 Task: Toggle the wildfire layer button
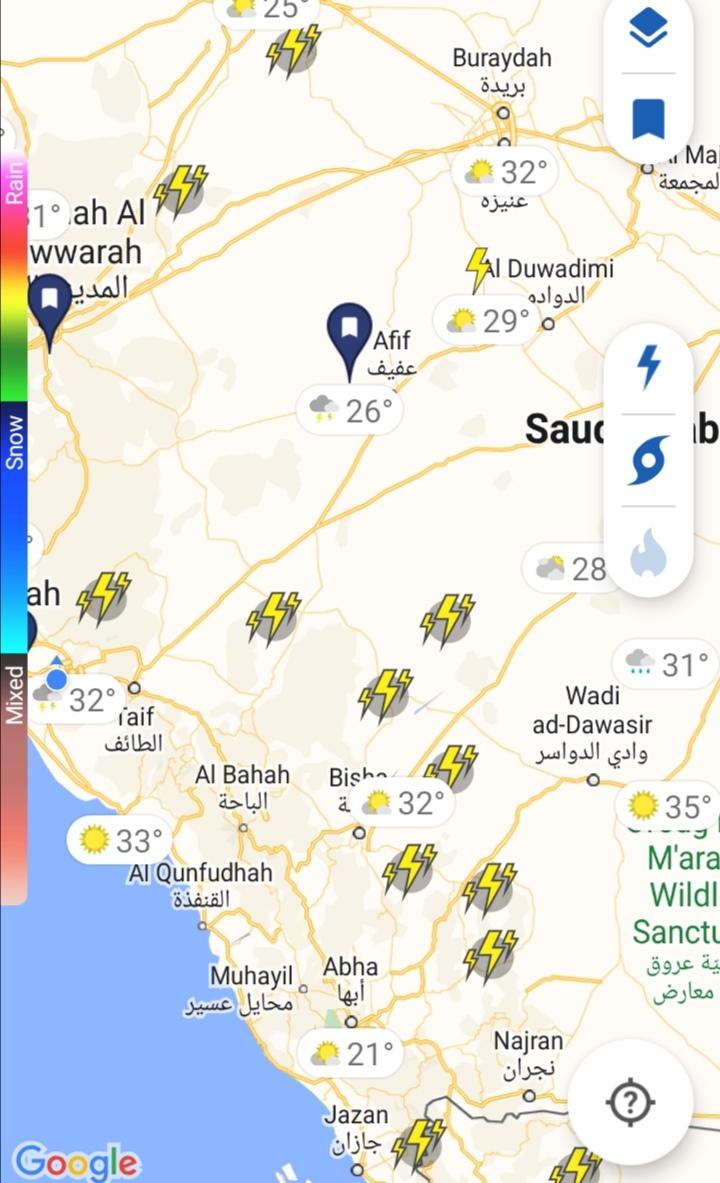coord(648,552)
